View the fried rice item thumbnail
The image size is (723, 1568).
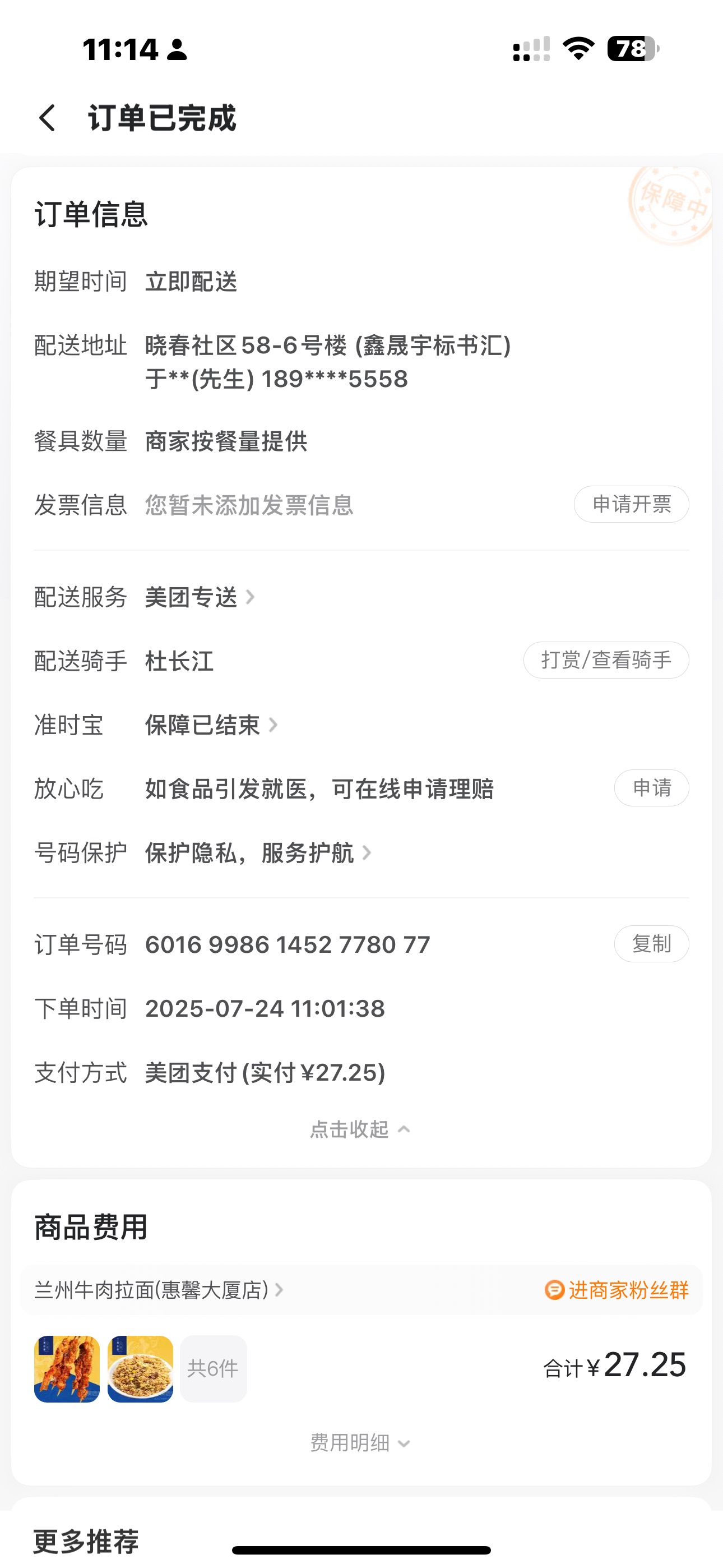(141, 1369)
